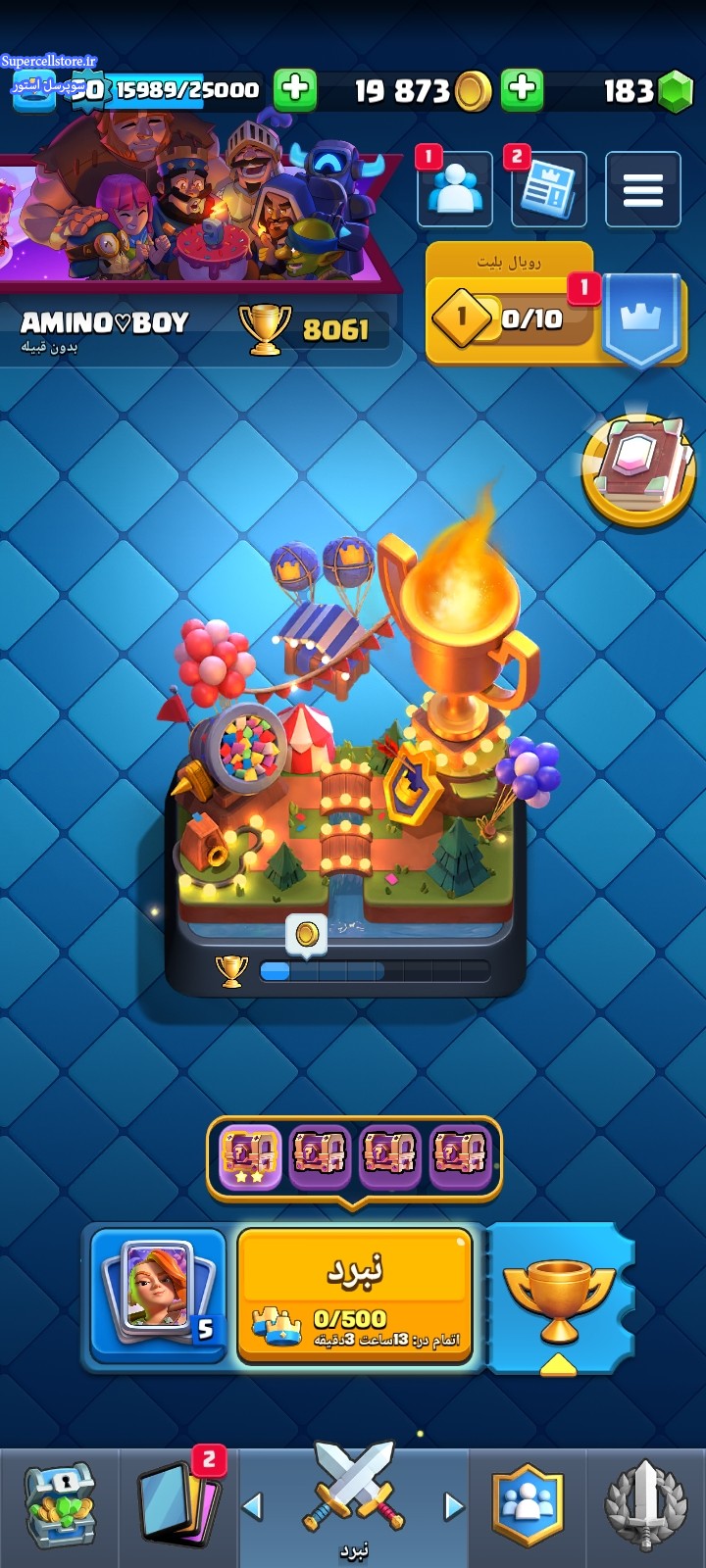706x1568 pixels.
Task: Open the AMINO♡BOY player profile
Action: 105,323
